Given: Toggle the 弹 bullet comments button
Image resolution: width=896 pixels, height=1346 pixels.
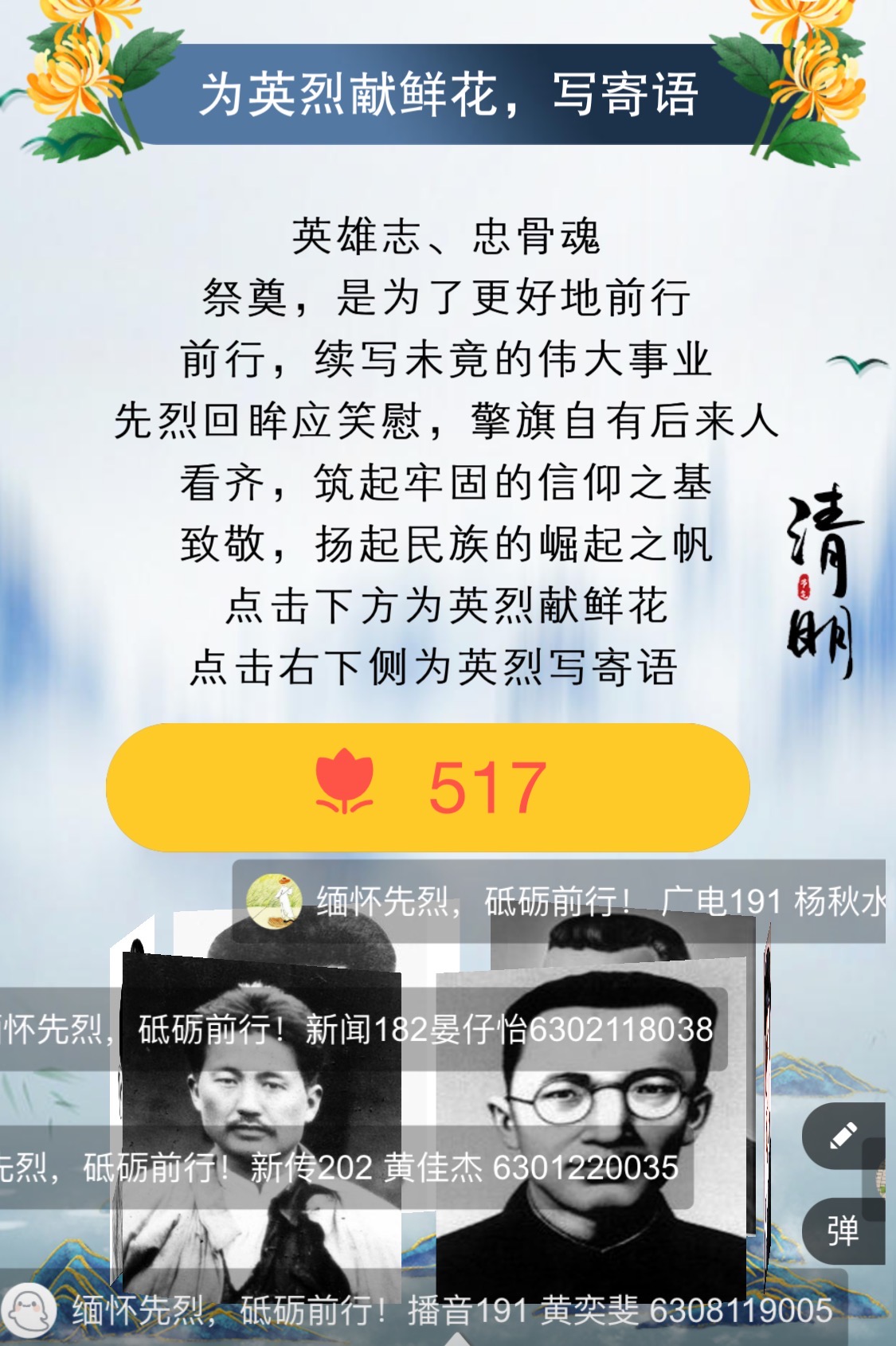Looking at the screenshot, I should (x=843, y=1231).
